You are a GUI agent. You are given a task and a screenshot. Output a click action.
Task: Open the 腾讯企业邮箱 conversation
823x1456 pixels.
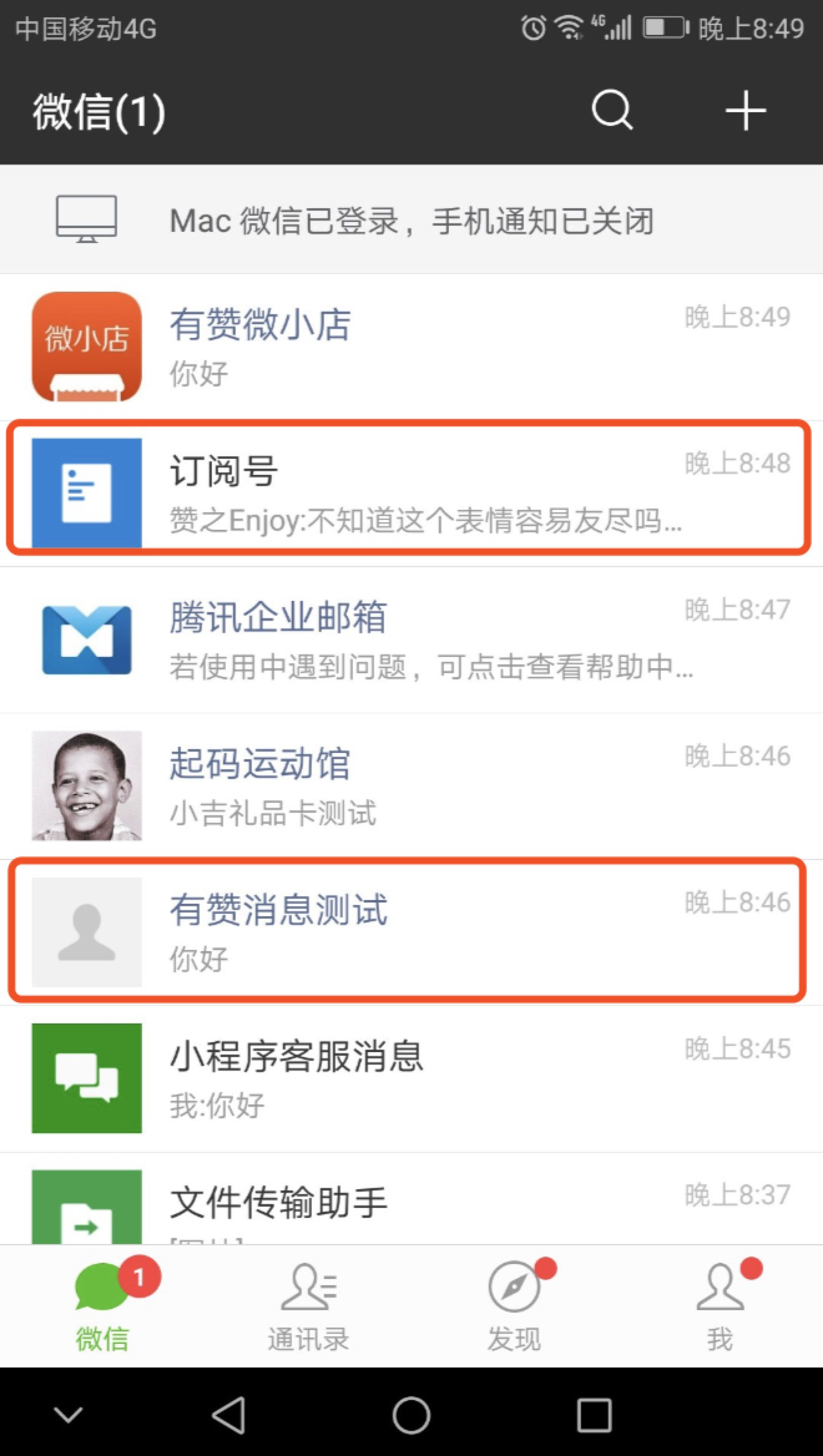412,640
